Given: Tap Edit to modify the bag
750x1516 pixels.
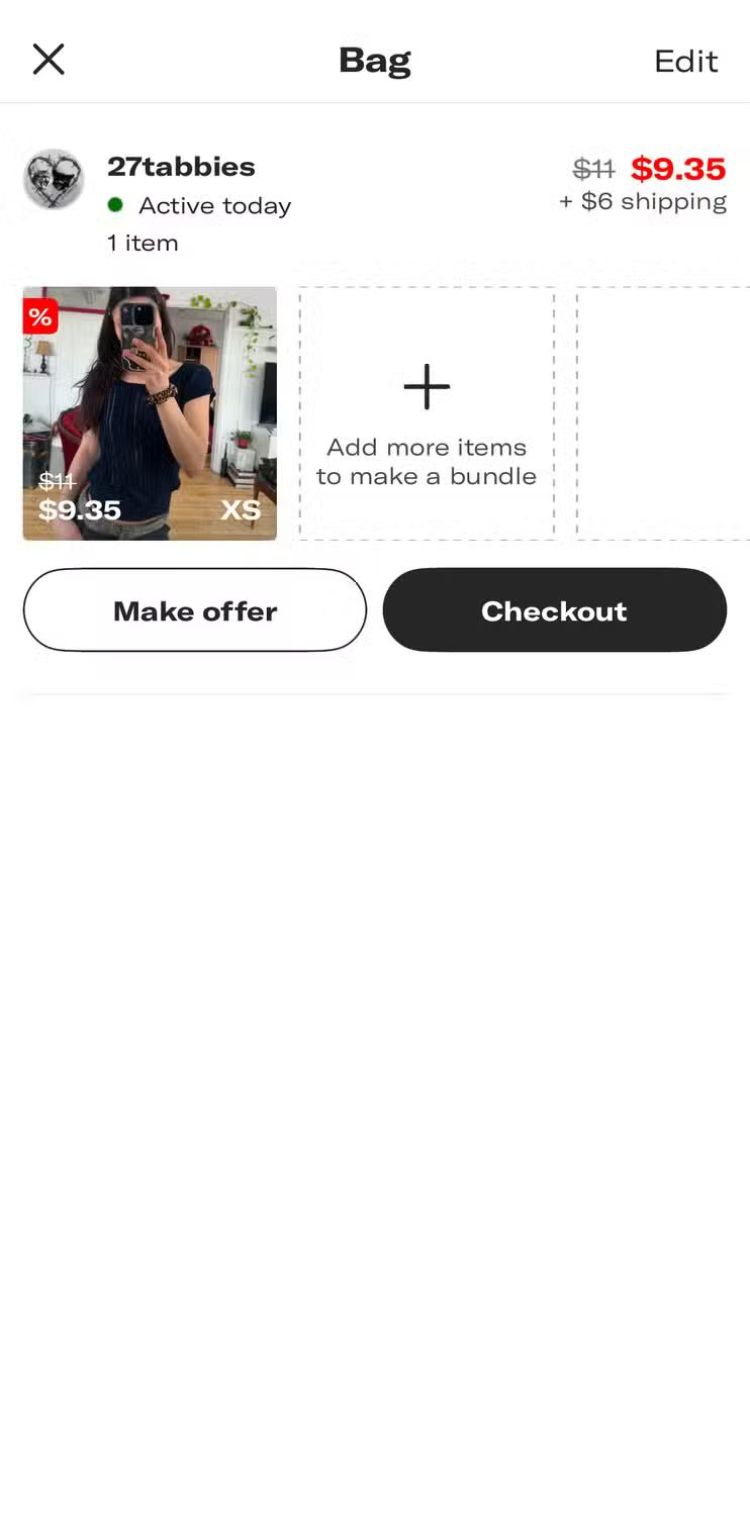Looking at the screenshot, I should (685, 61).
